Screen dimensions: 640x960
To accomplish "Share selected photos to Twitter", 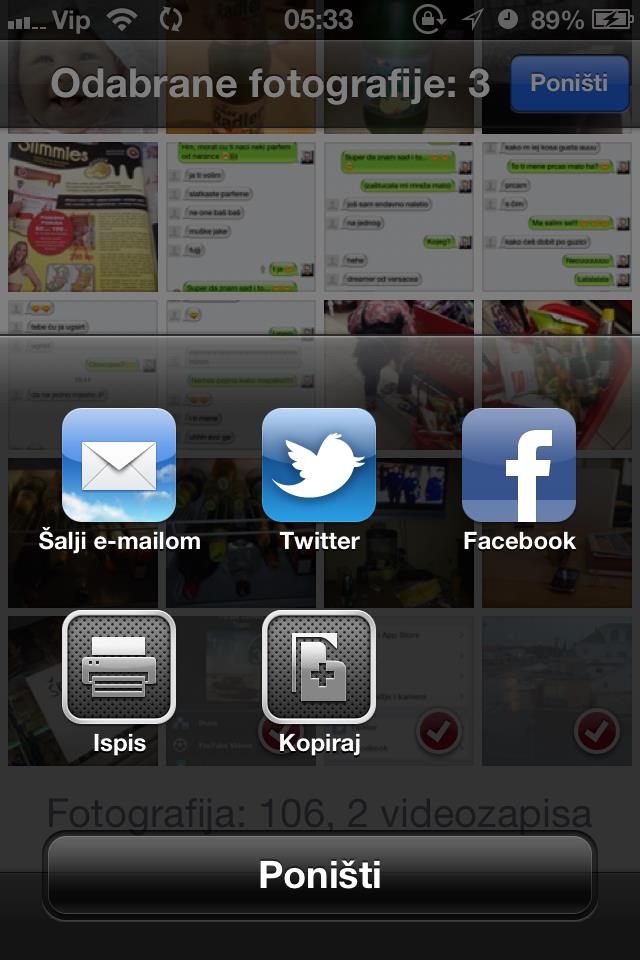I will [319, 466].
